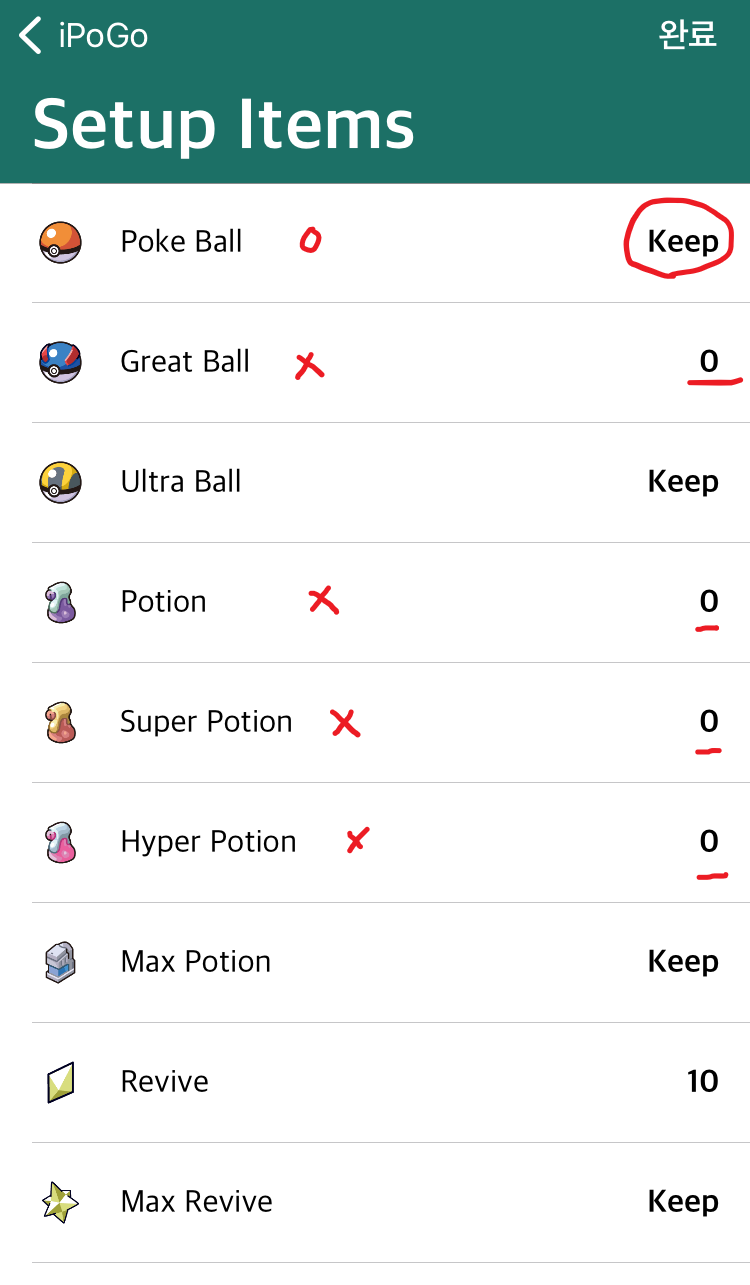Open the Super Potion setting
This screenshot has height=1285, width=750.
click(x=375, y=723)
